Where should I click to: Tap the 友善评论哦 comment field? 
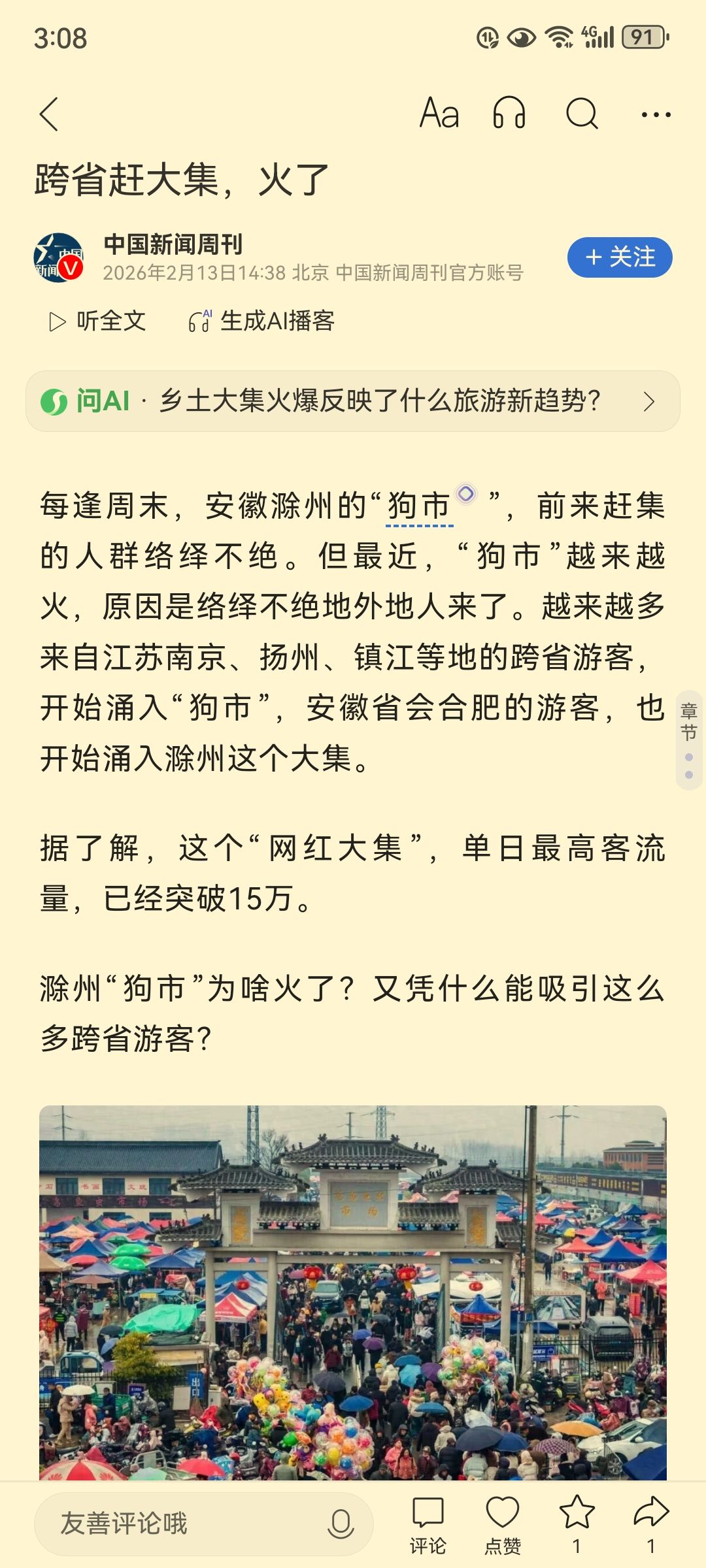click(183, 1524)
